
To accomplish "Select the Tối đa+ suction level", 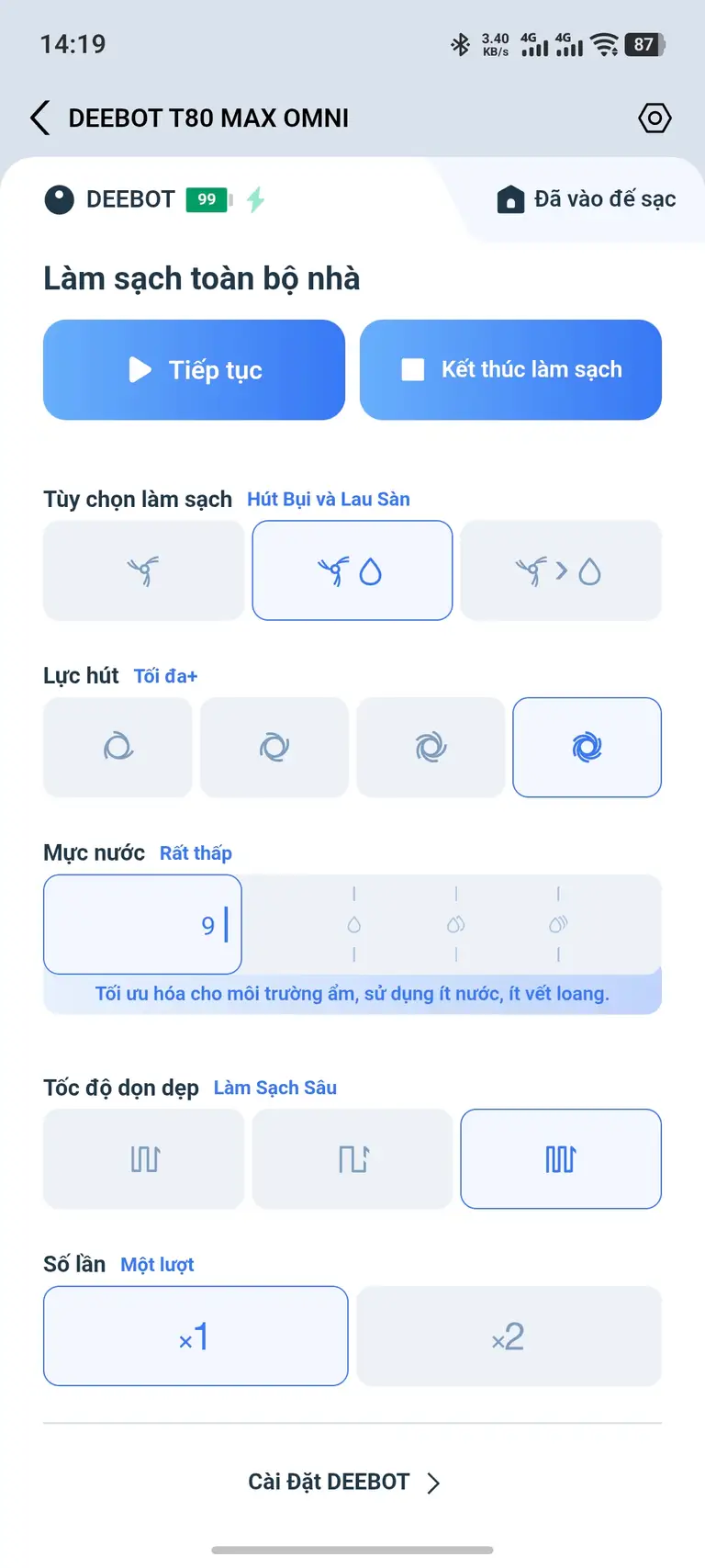I will (587, 747).
